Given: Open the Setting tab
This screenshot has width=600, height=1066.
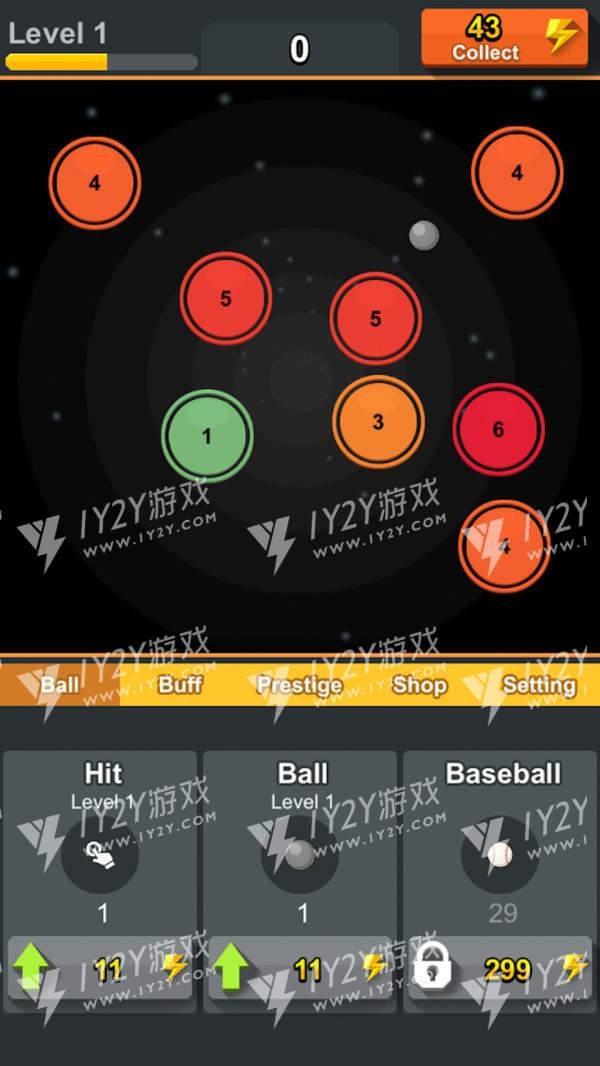Looking at the screenshot, I should pos(539,685).
